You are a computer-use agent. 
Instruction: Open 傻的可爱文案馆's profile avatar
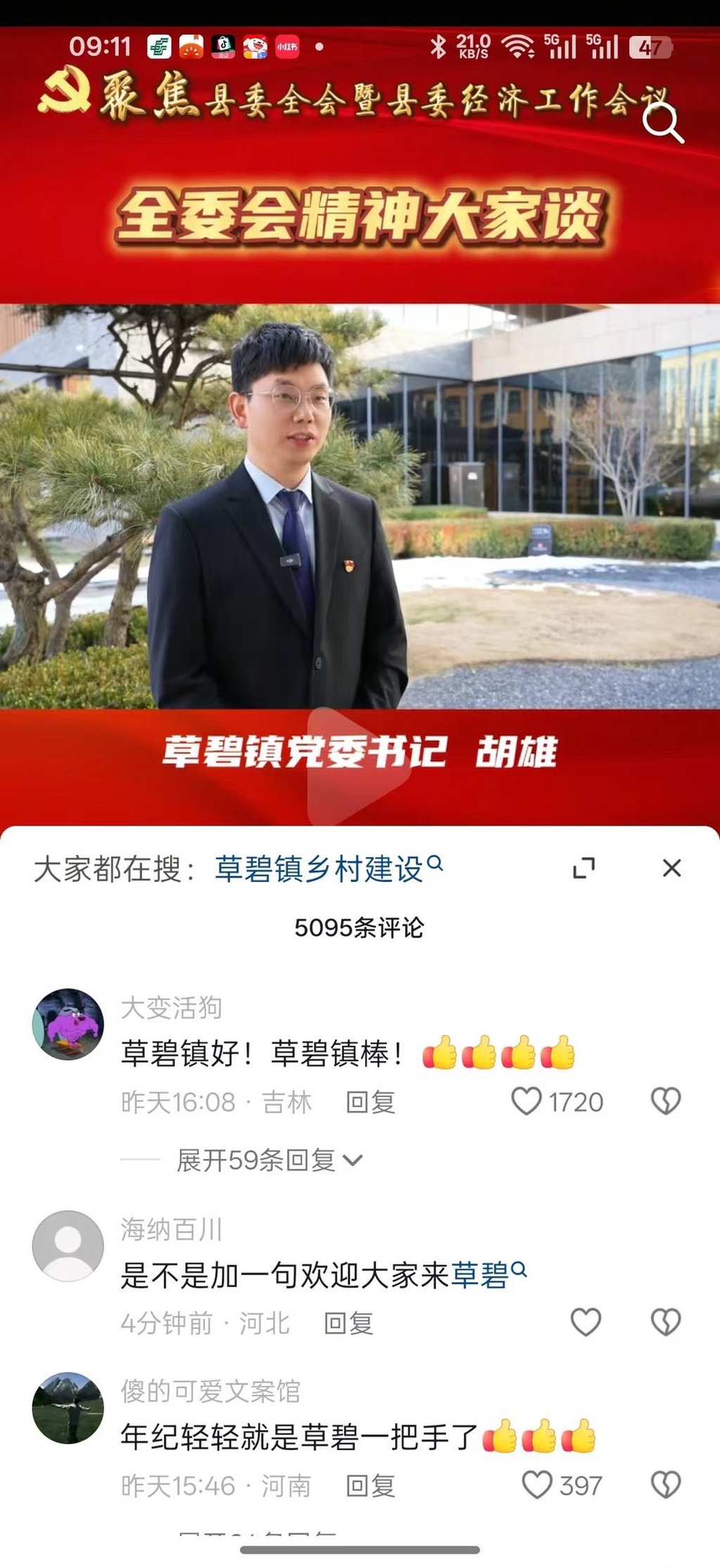pos(68,1408)
